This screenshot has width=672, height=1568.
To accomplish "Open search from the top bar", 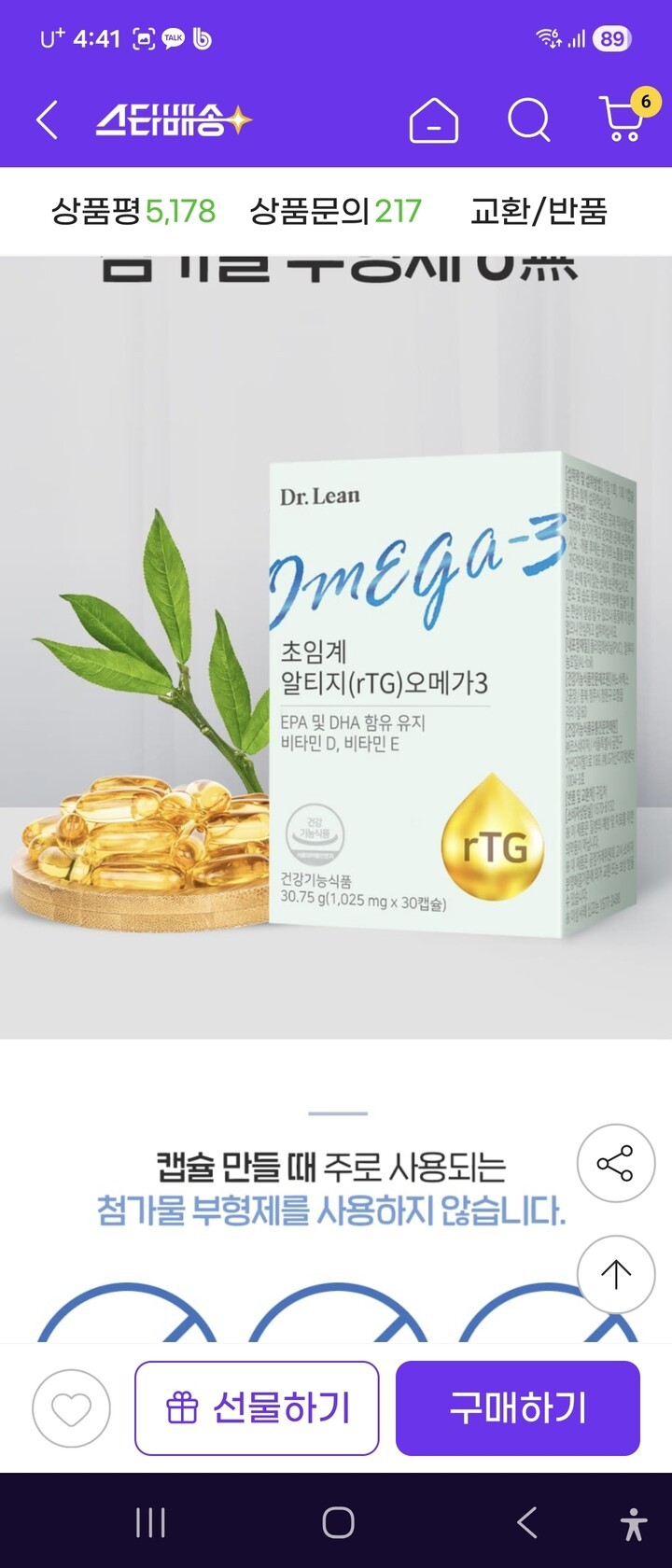I will pyautogui.click(x=528, y=121).
